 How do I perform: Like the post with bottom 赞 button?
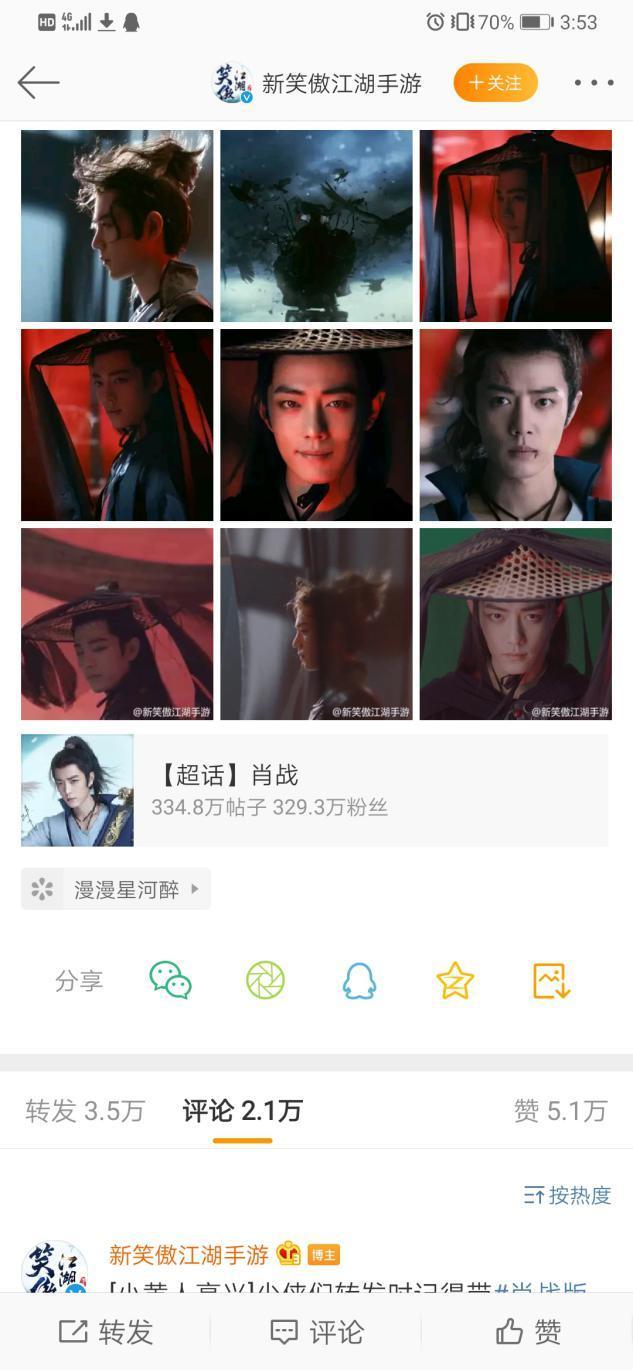click(528, 1332)
